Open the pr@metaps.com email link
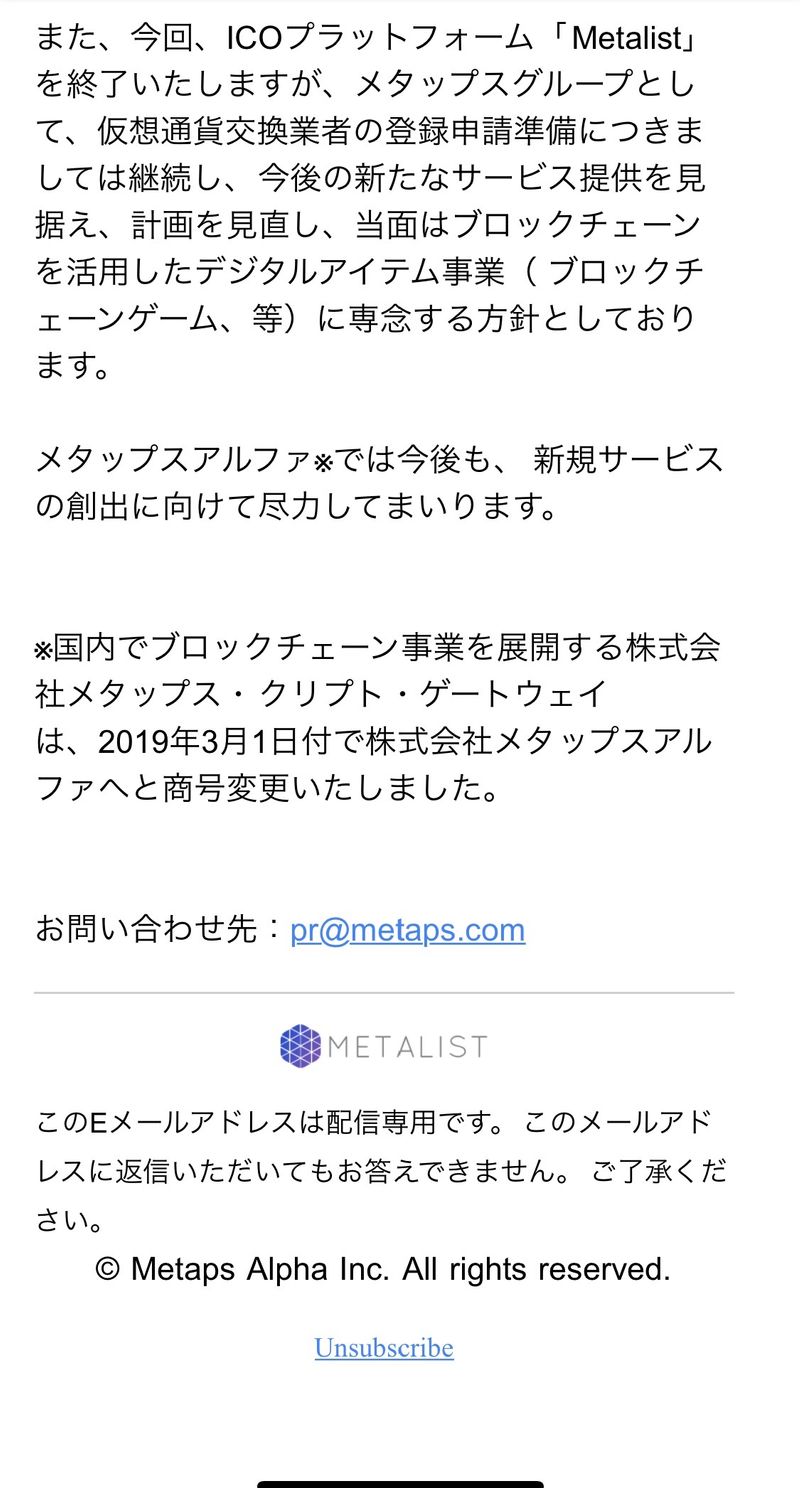Screen dimensions: 800x1488 pos(407,930)
